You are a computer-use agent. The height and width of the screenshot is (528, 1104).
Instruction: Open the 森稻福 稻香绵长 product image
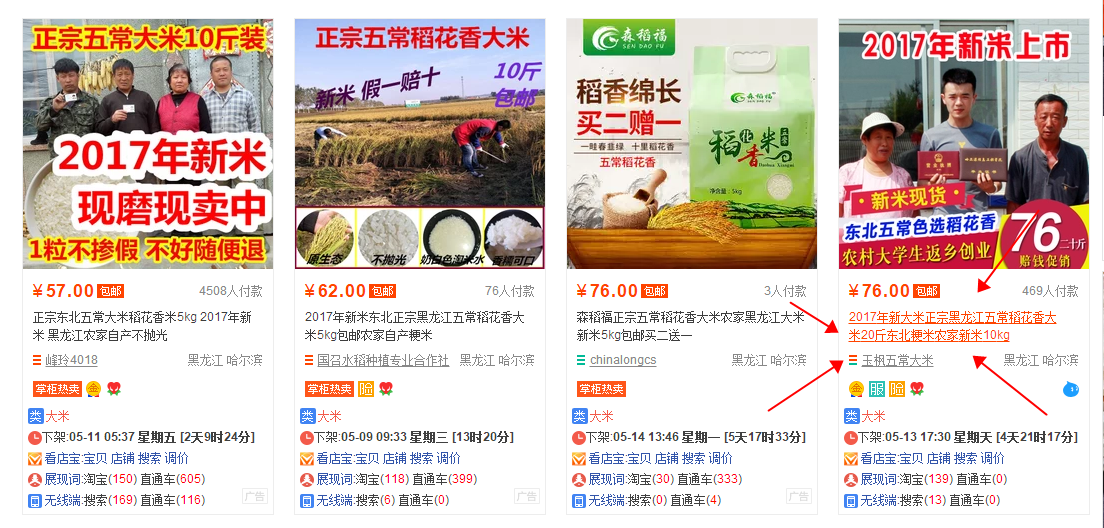click(x=691, y=143)
